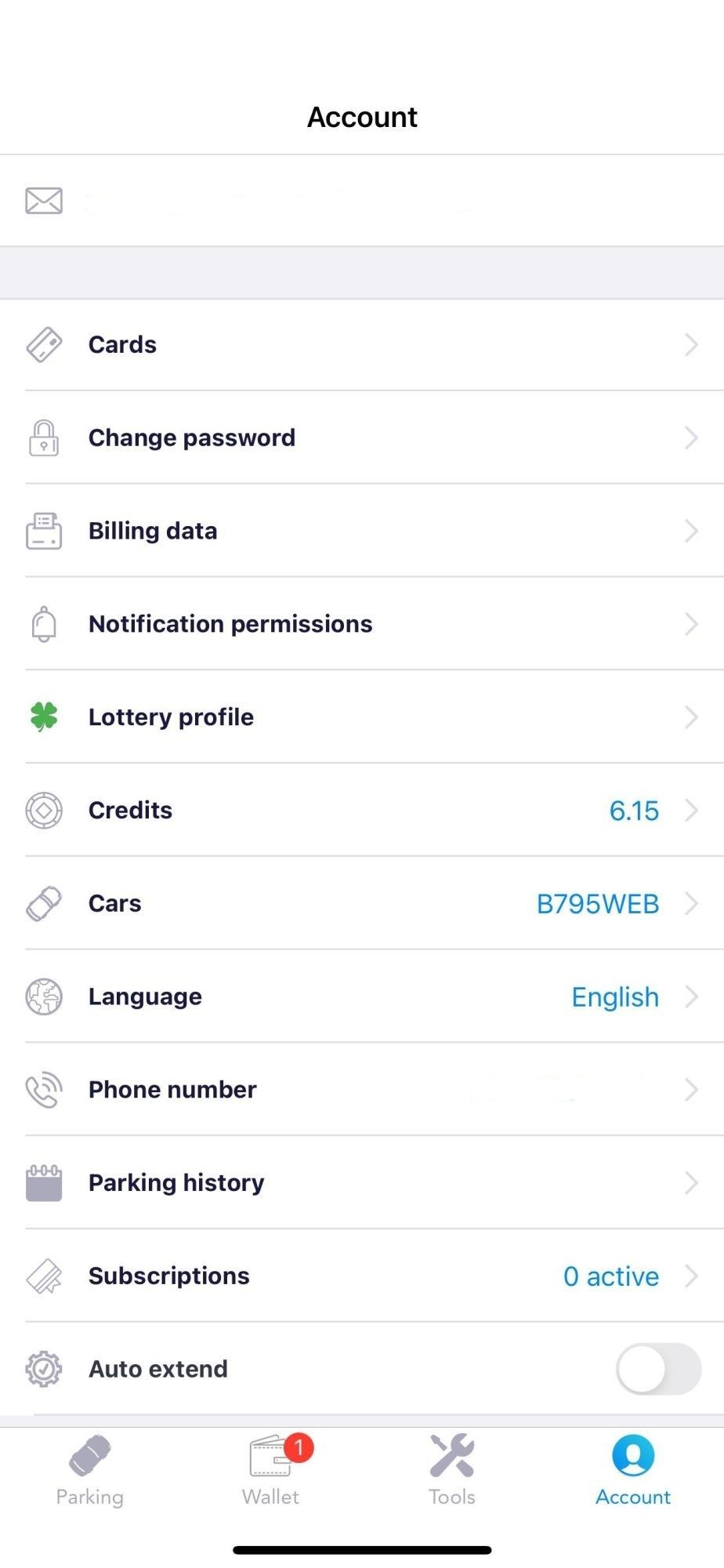The width and height of the screenshot is (724, 1568).
Task: View Notification permissions
Action: [361, 624]
